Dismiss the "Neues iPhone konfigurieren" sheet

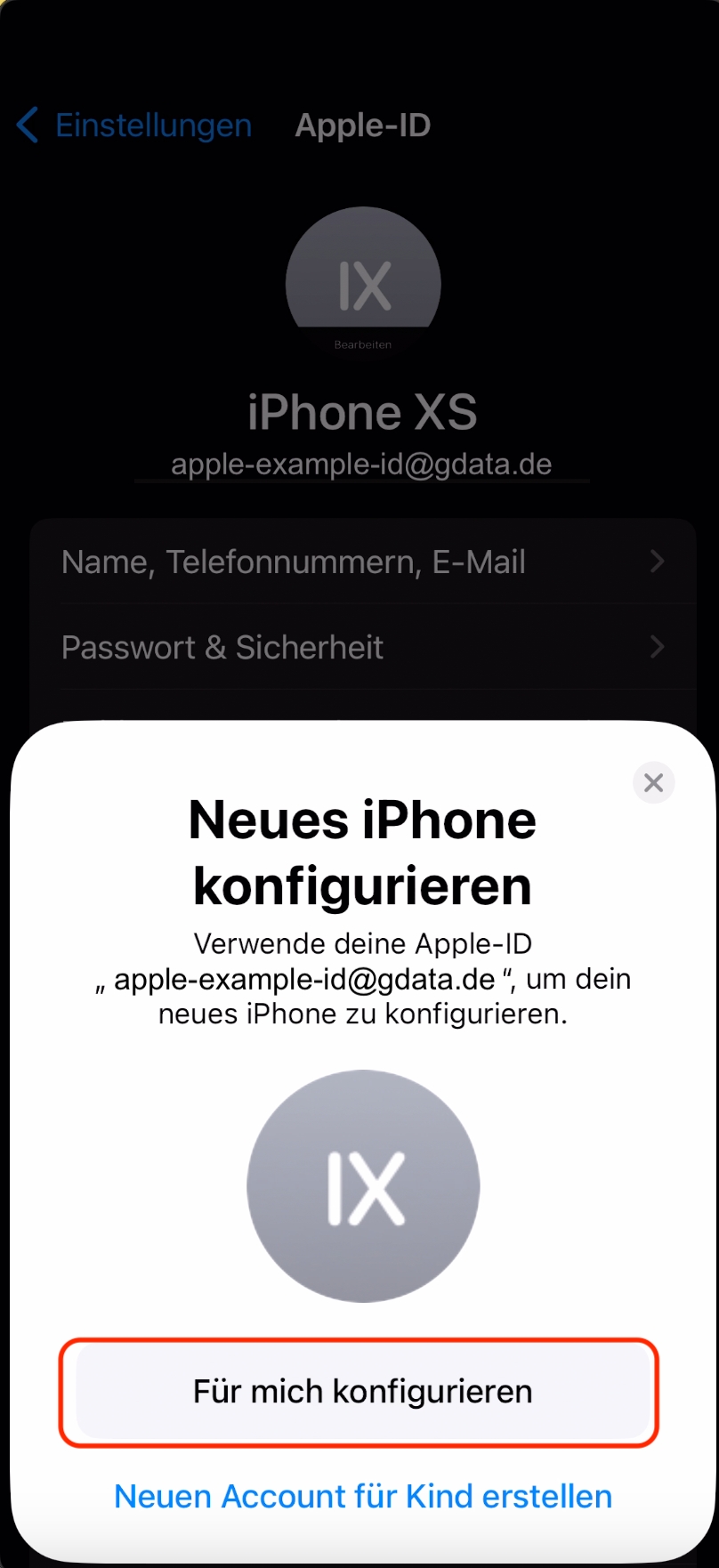click(653, 783)
